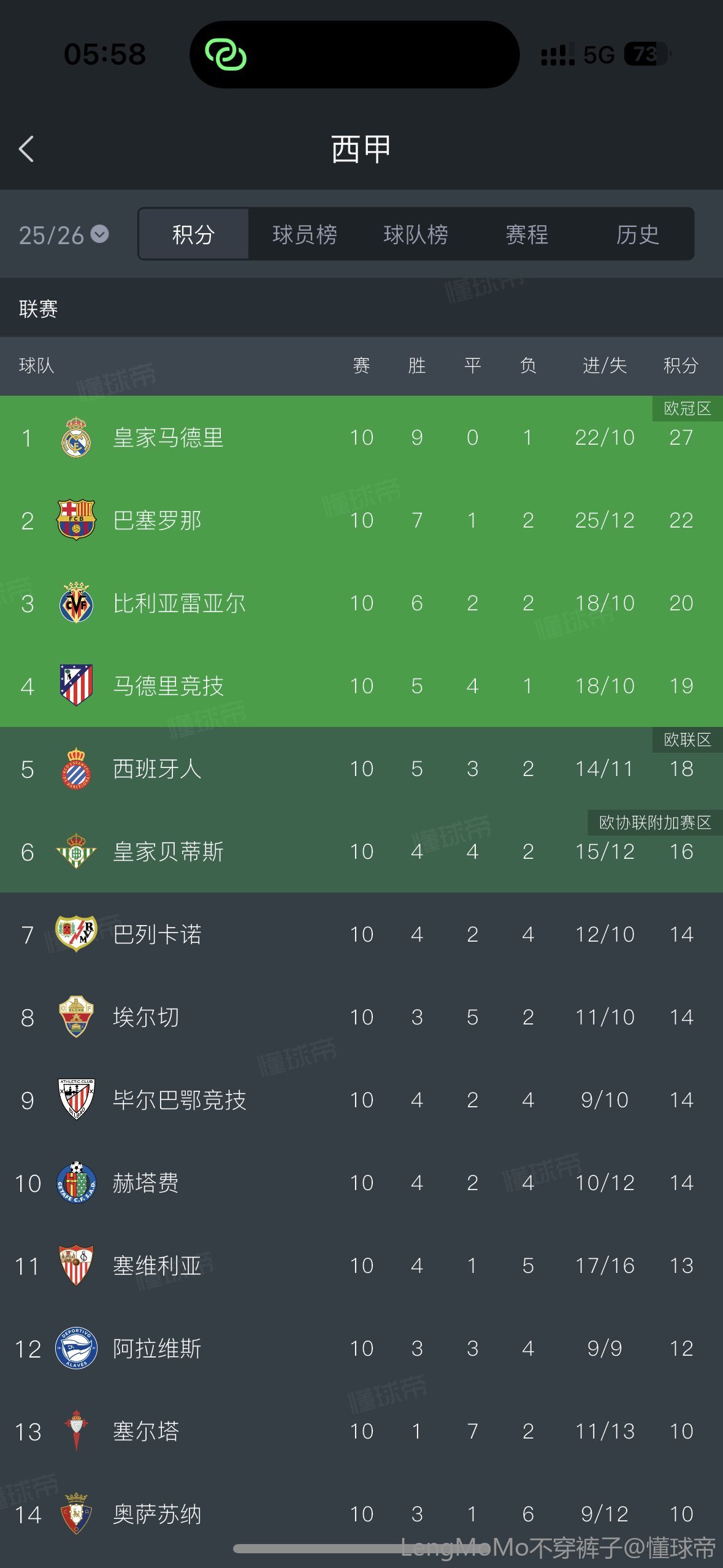Open the 塞维利亚 team row
The image size is (723, 1568).
coord(158,1266)
